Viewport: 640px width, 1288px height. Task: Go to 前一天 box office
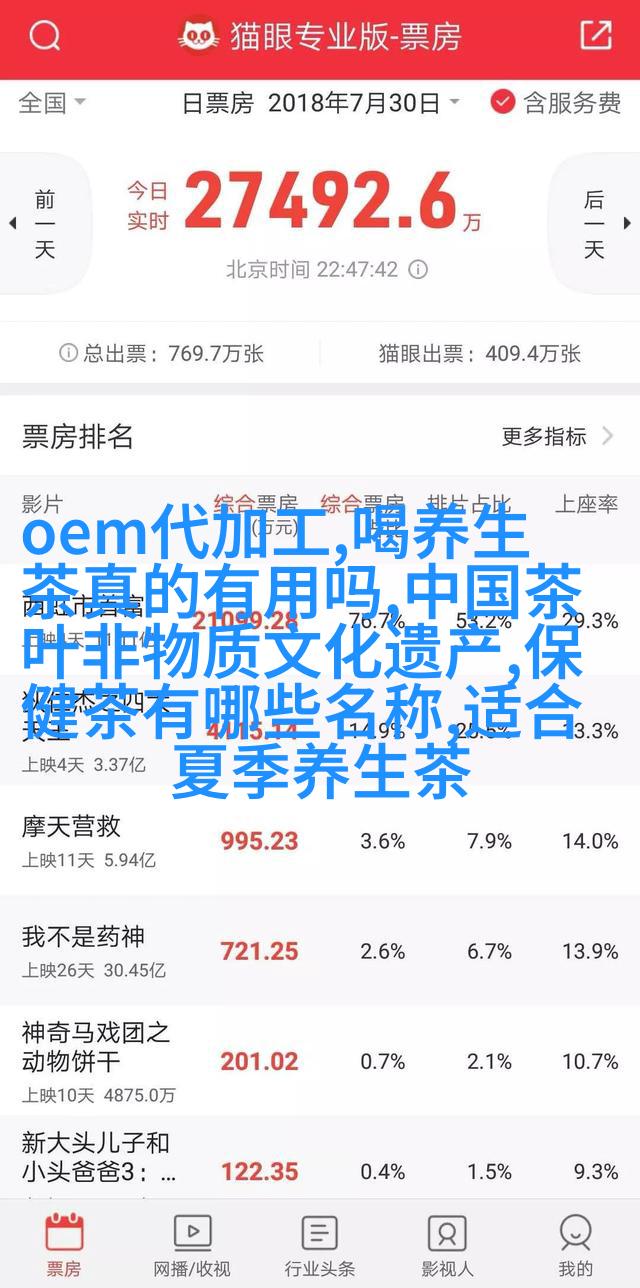45,224
